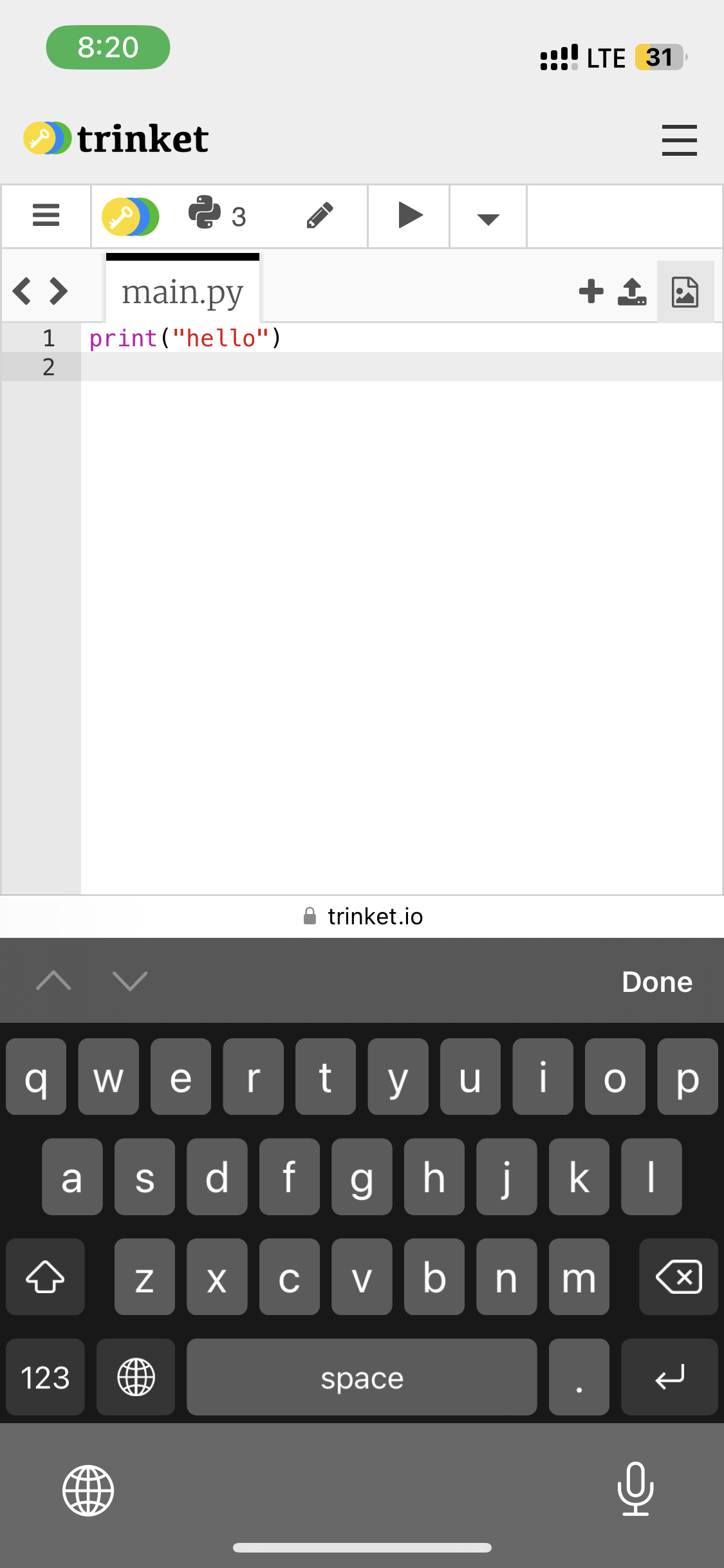The height and width of the screenshot is (1568, 724).
Task: Expand the run options dropdown arrow
Action: [x=488, y=219]
